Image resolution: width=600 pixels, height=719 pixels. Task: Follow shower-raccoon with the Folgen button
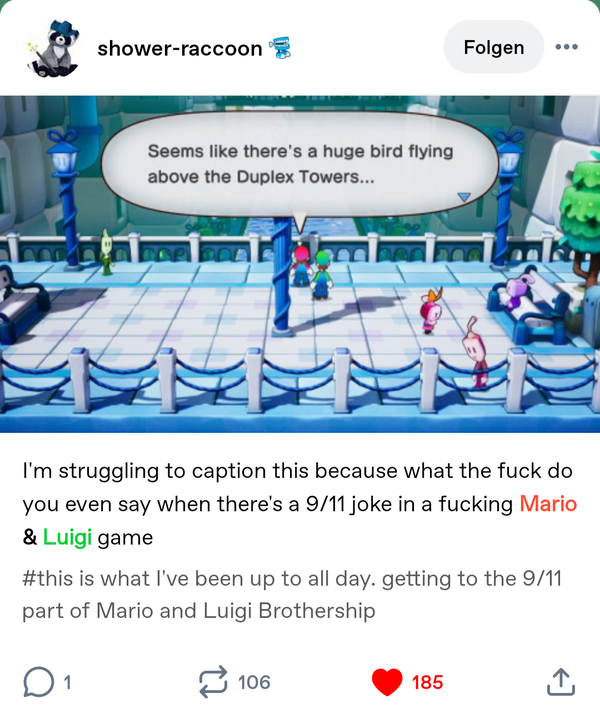[x=494, y=47]
